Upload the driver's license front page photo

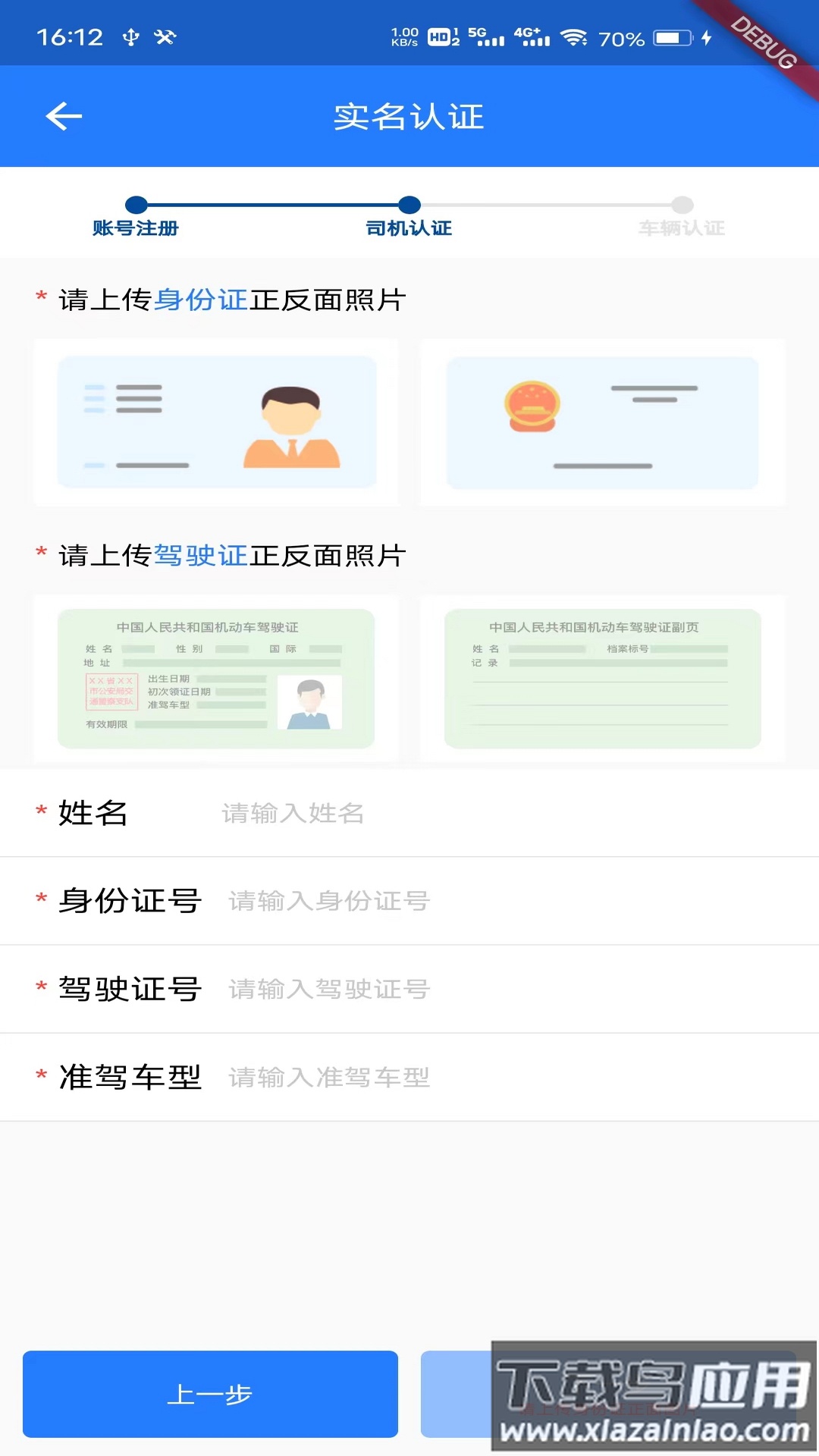(217, 678)
